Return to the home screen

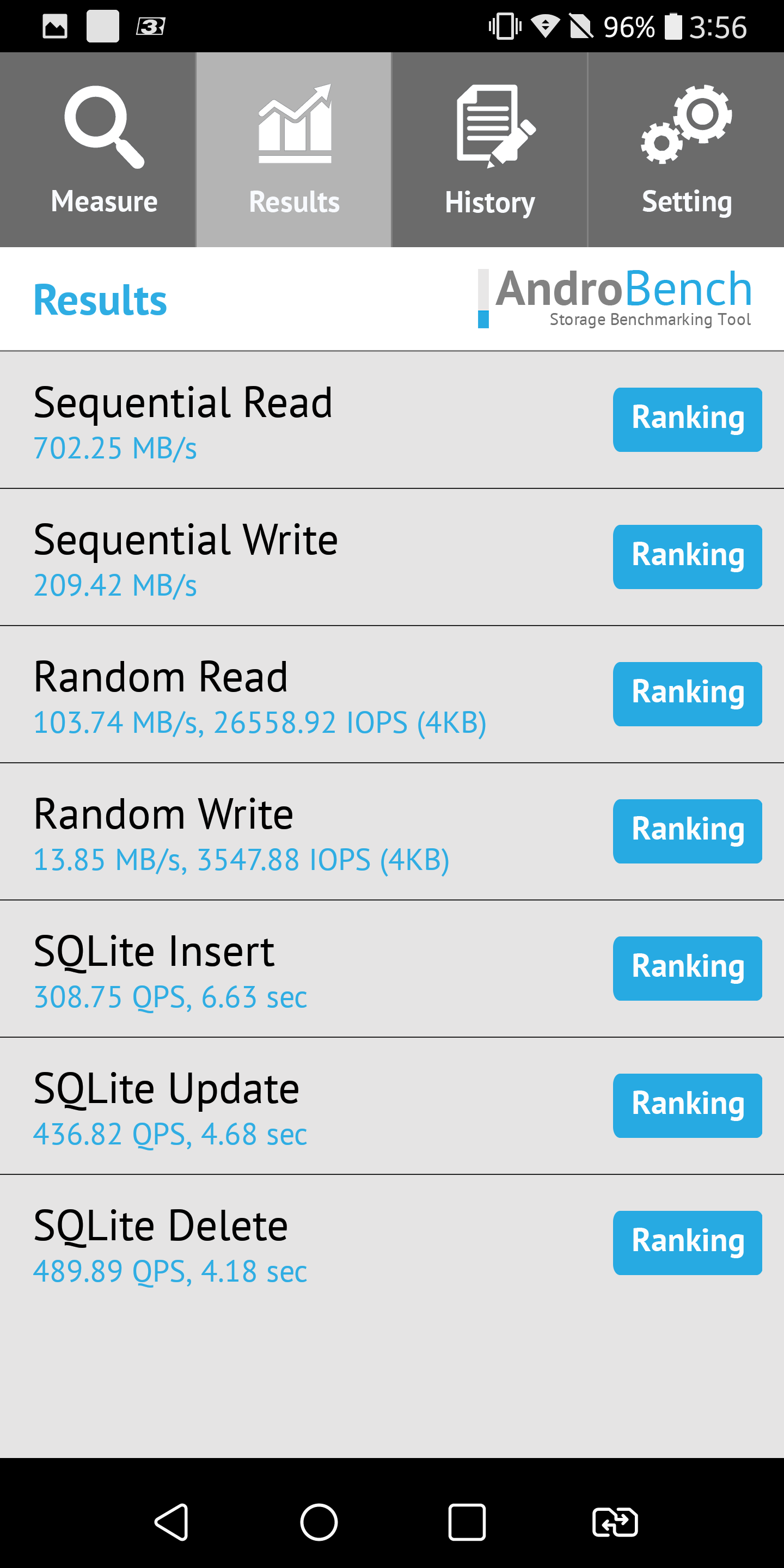click(319, 1522)
